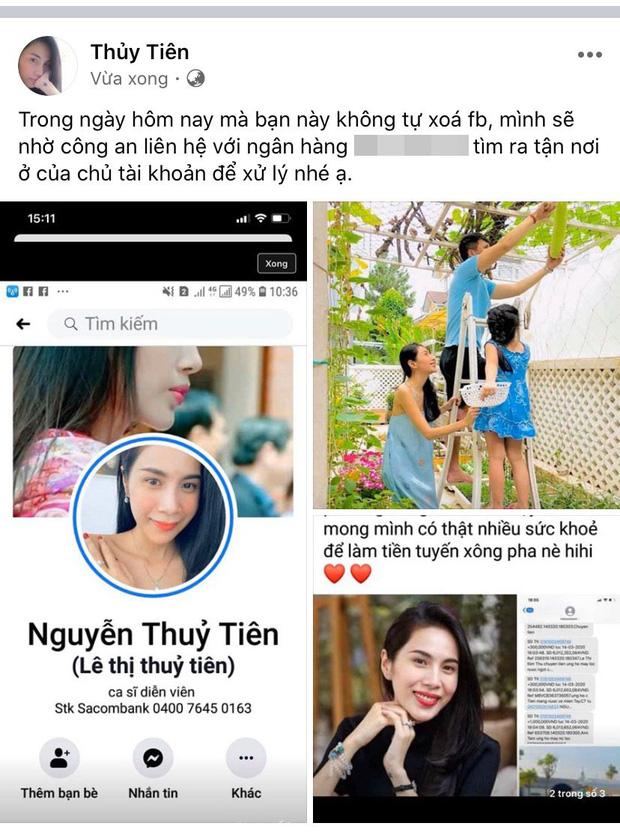The image size is (620, 832).
Task: Open the Thủy Tiên profile name link
Action: [139, 52]
